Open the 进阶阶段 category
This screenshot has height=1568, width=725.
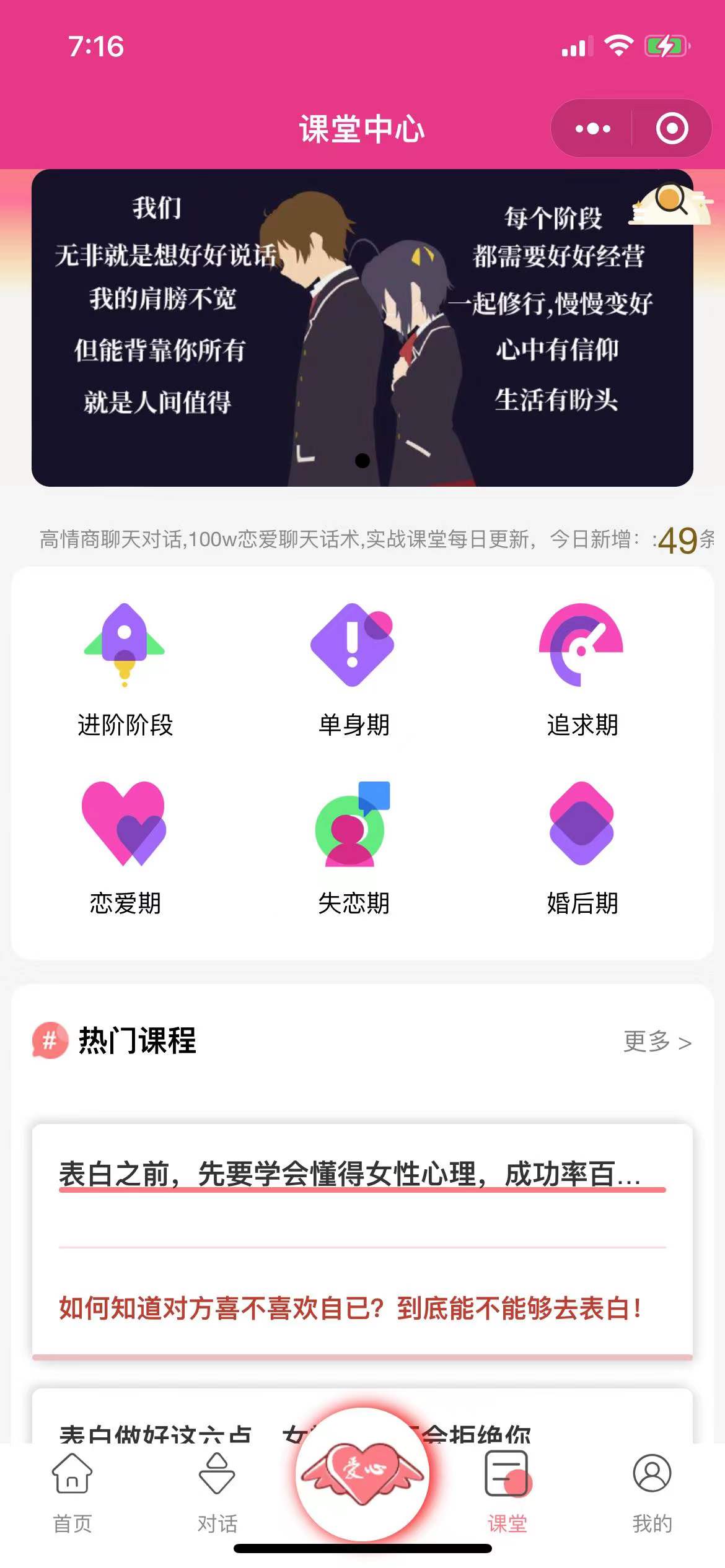125,670
